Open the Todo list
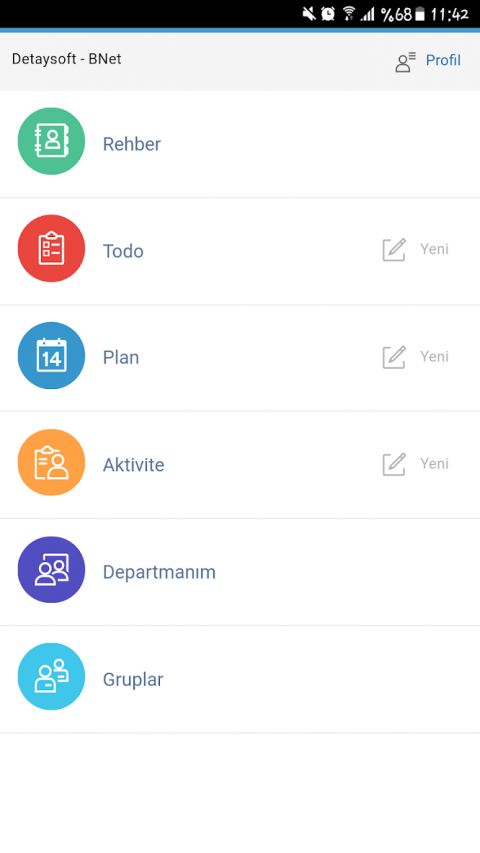 click(x=240, y=251)
